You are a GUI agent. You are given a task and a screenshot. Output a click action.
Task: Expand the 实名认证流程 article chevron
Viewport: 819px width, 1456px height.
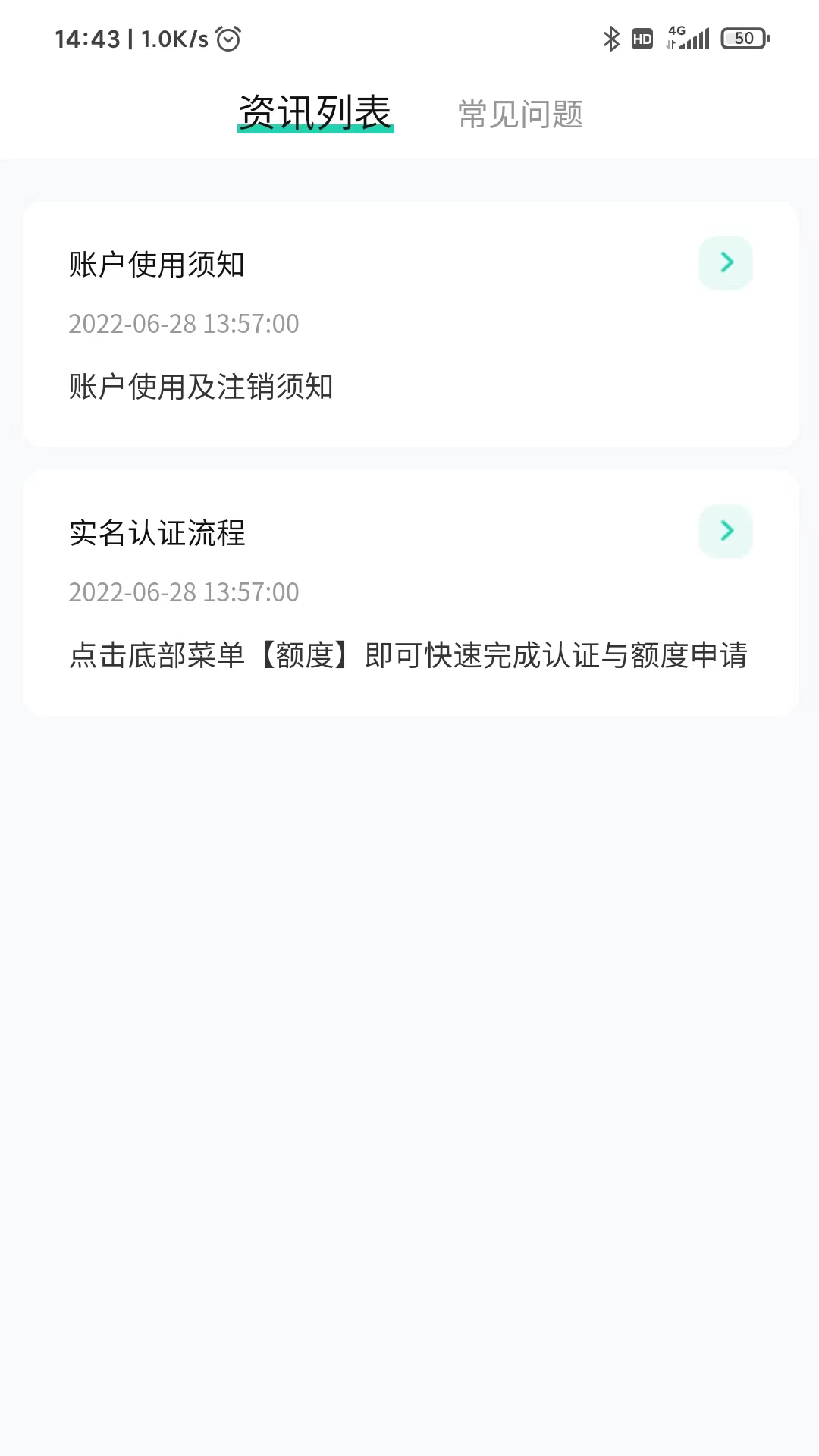pos(725,531)
